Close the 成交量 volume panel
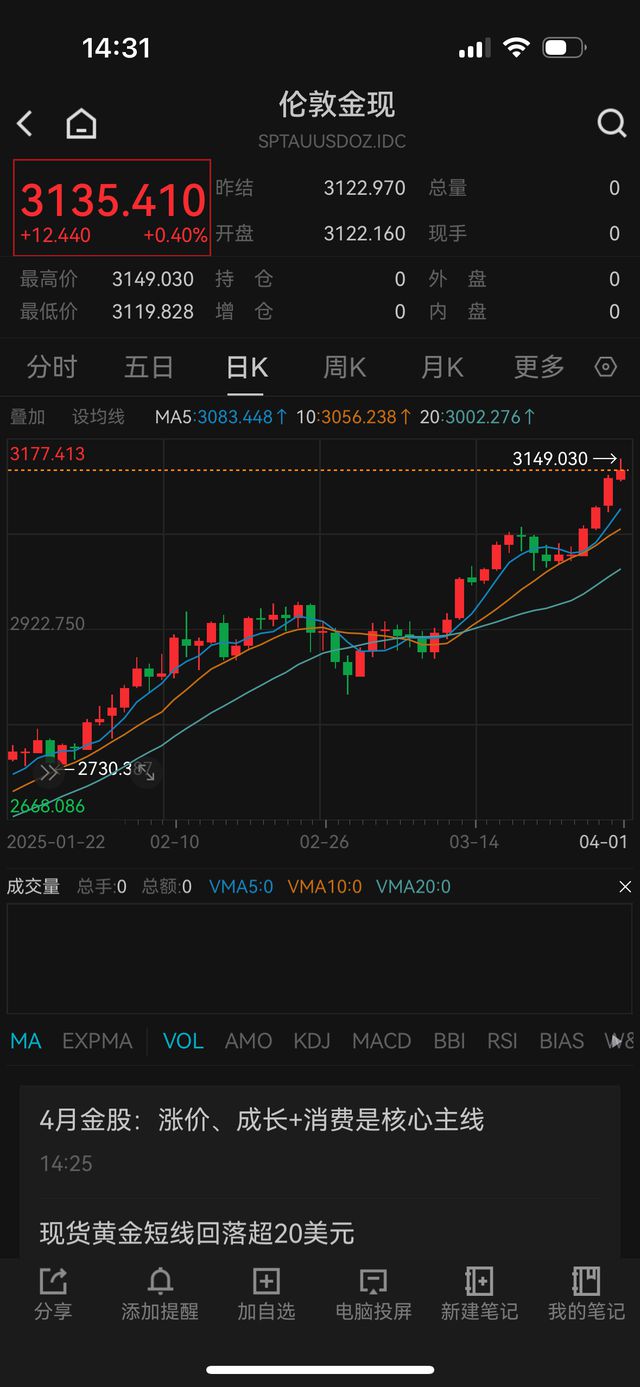 (x=625, y=887)
